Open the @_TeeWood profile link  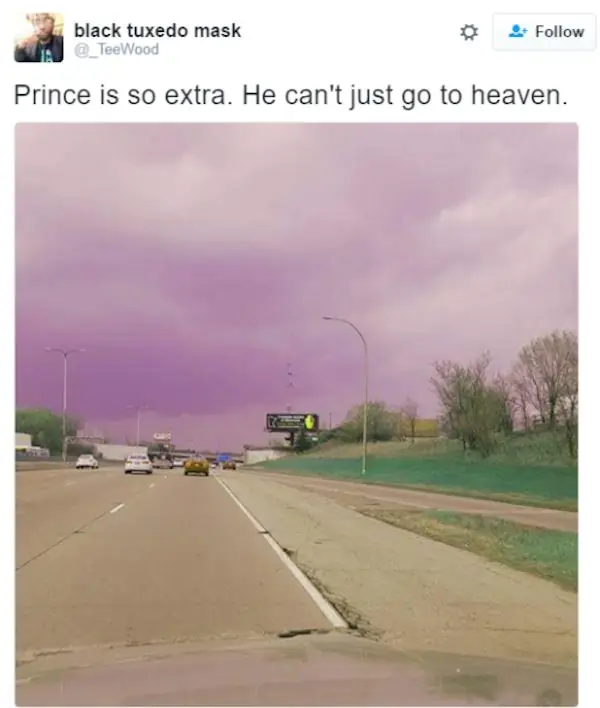click(x=116, y=49)
